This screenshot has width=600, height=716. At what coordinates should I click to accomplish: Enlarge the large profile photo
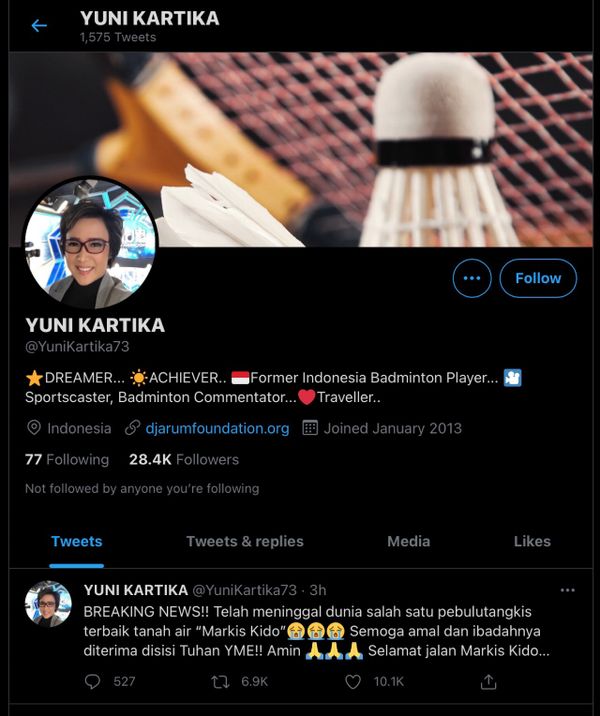pyautogui.click(x=90, y=245)
